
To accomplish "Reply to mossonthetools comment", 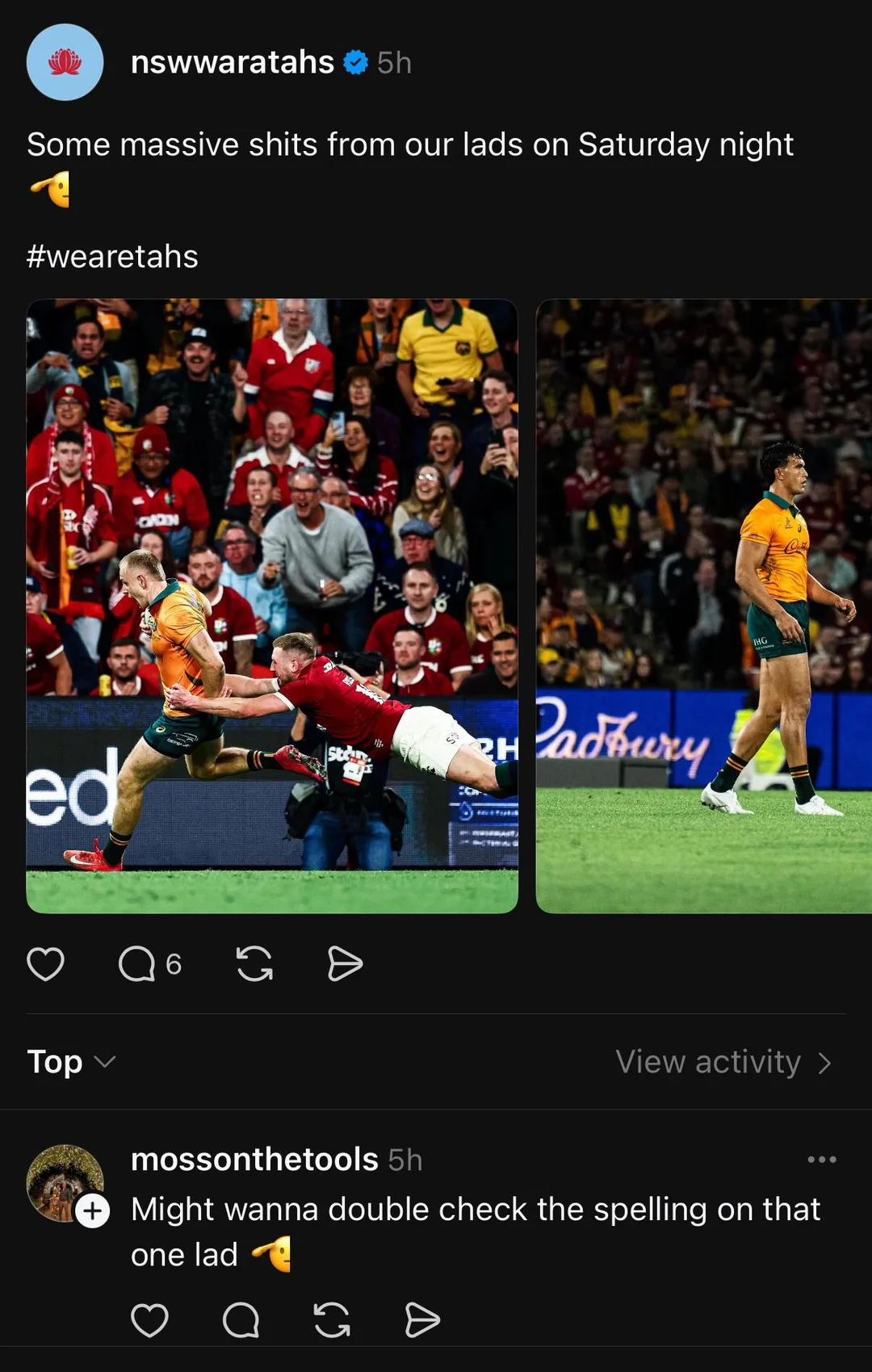I will tap(241, 1320).
